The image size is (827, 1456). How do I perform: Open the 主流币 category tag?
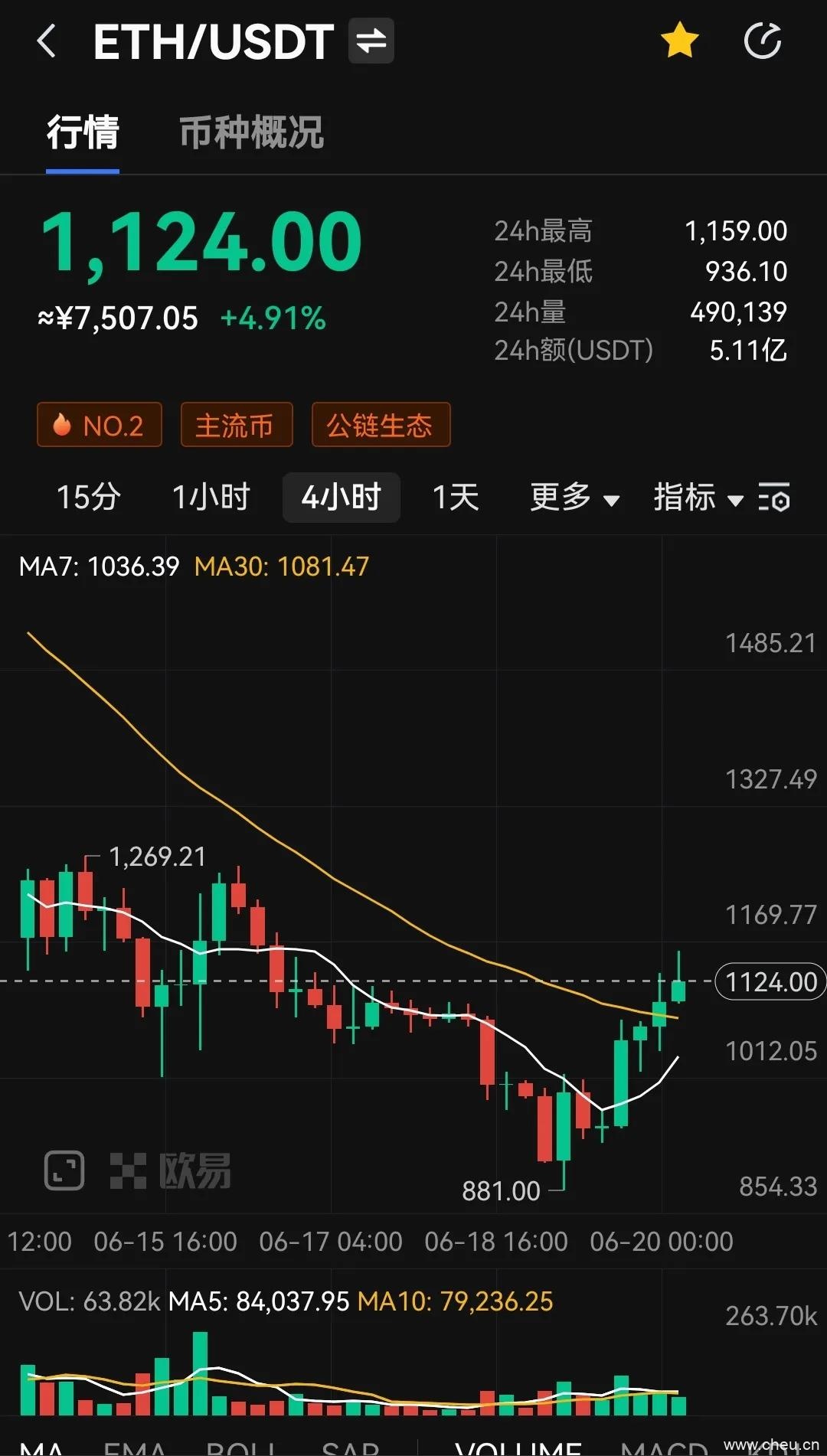tap(236, 425)
